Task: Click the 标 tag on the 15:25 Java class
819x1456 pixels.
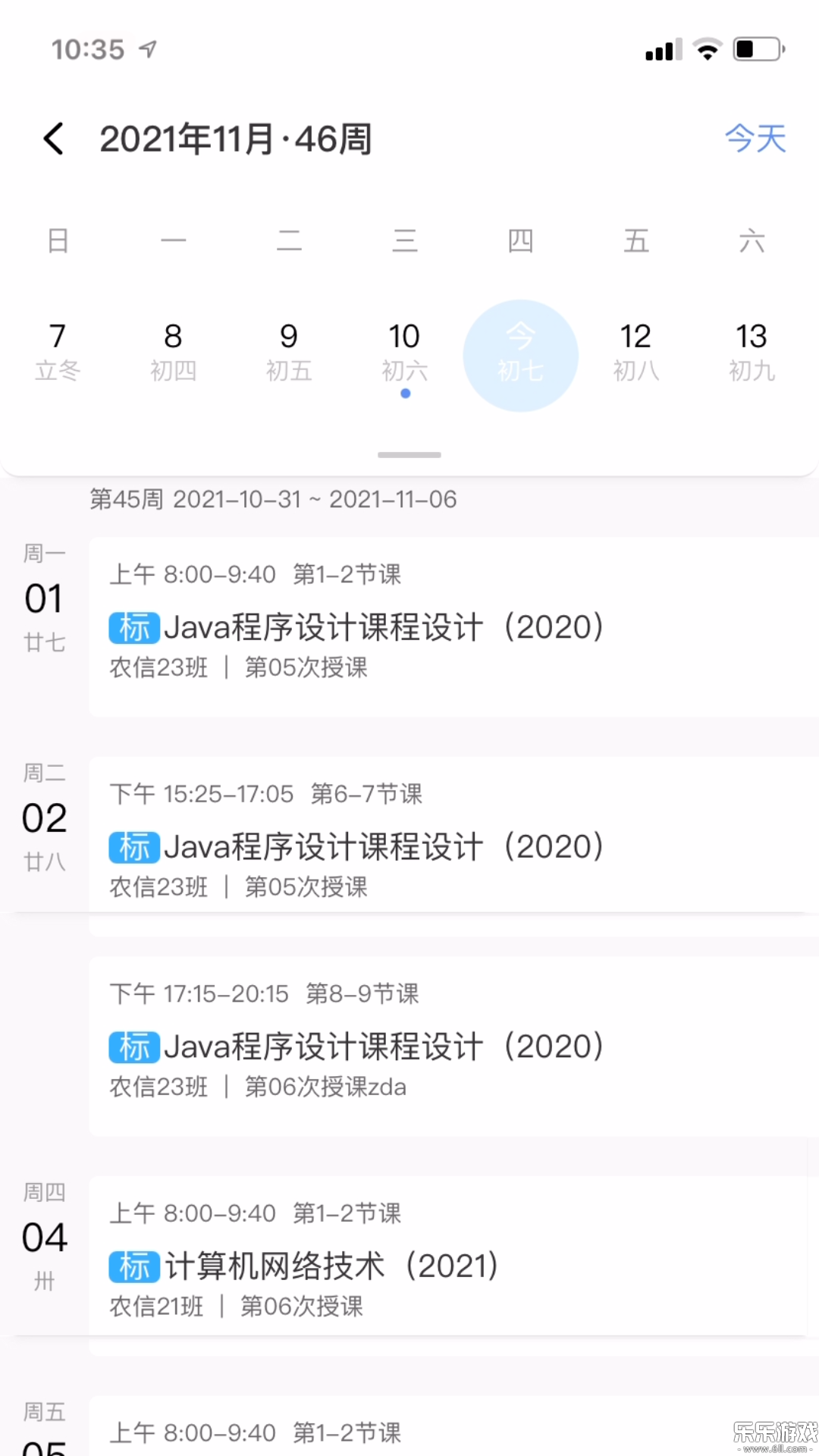Action: click(133, 847)
